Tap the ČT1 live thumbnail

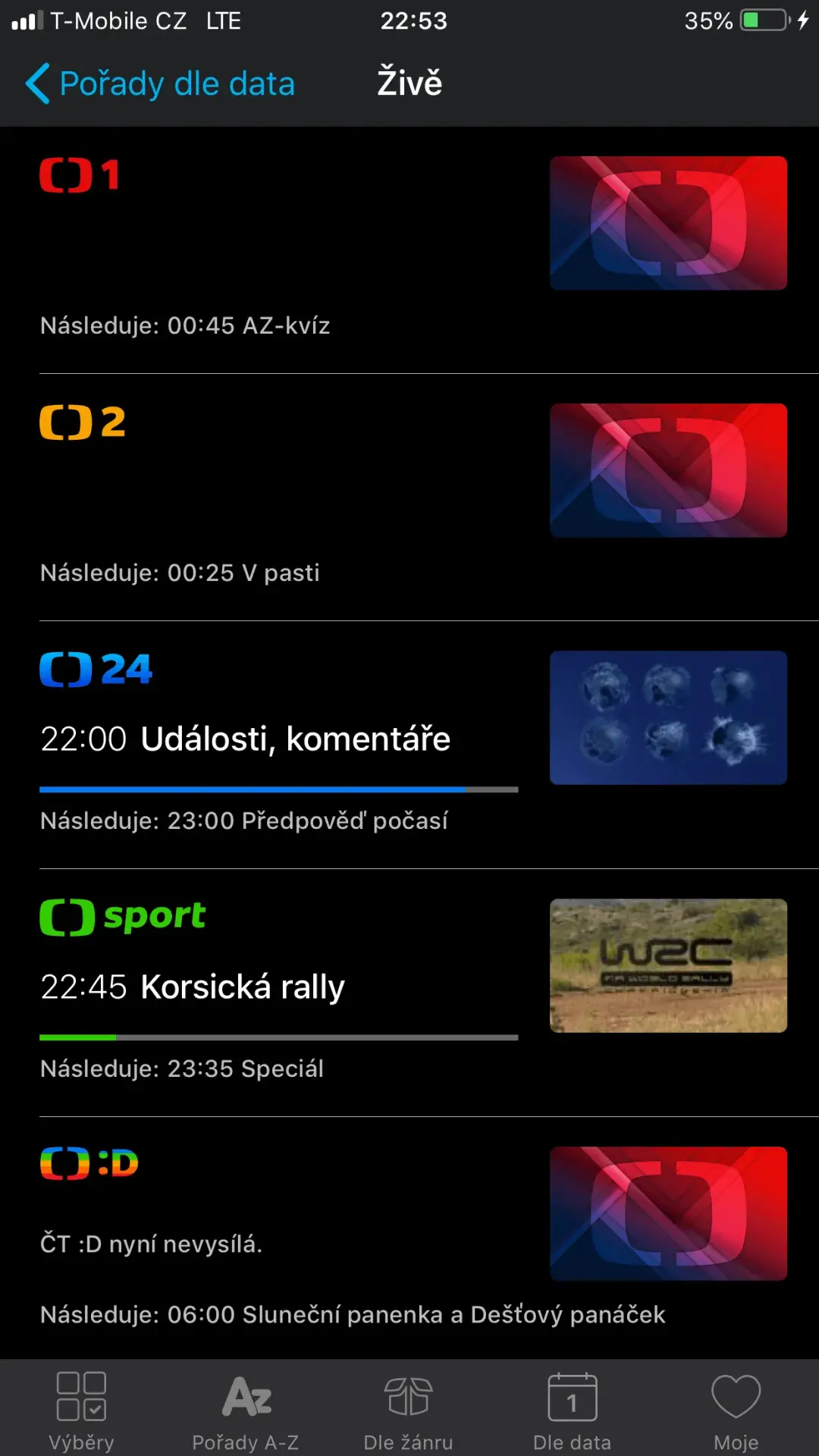pyautogui.click(x=668, y=223)
